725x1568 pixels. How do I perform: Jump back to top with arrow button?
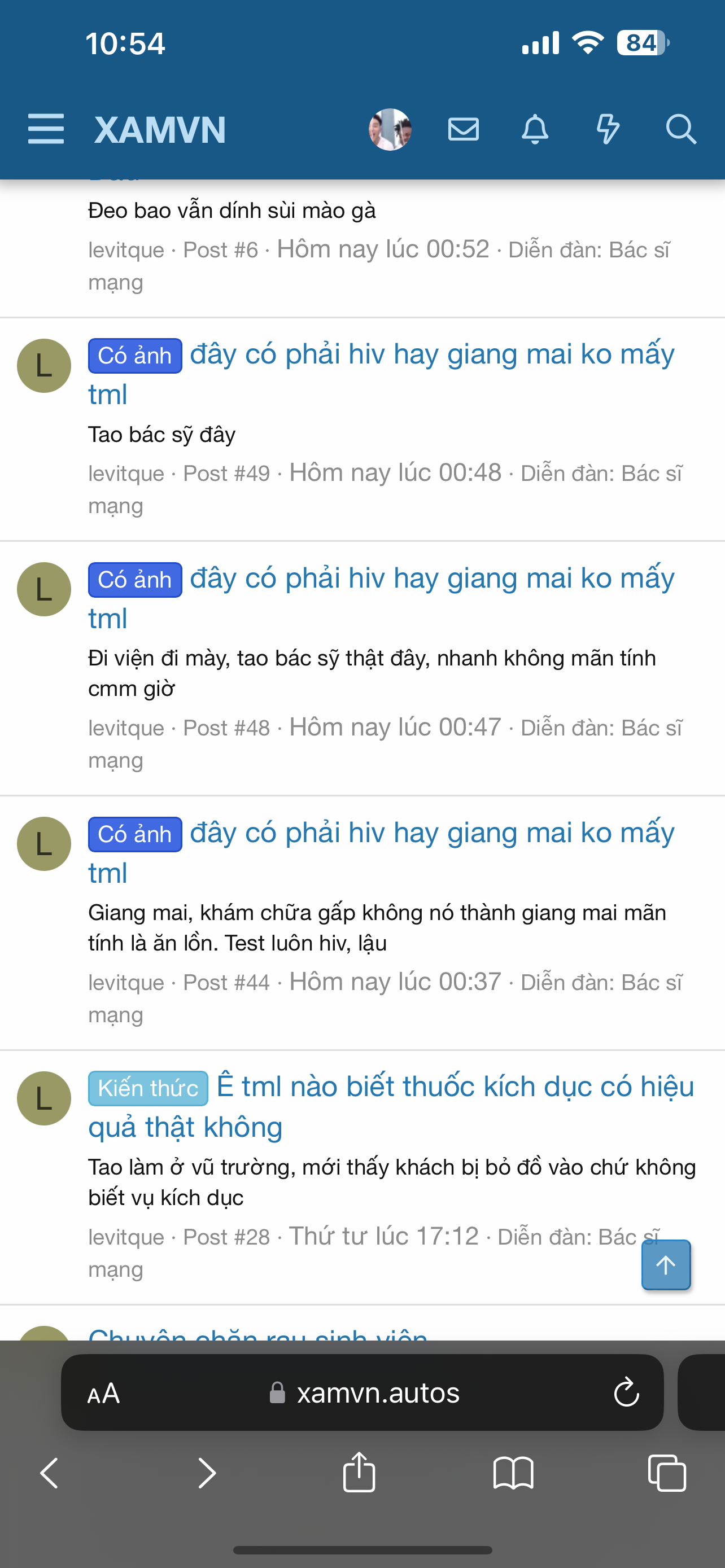click(x=665, y=1265)
